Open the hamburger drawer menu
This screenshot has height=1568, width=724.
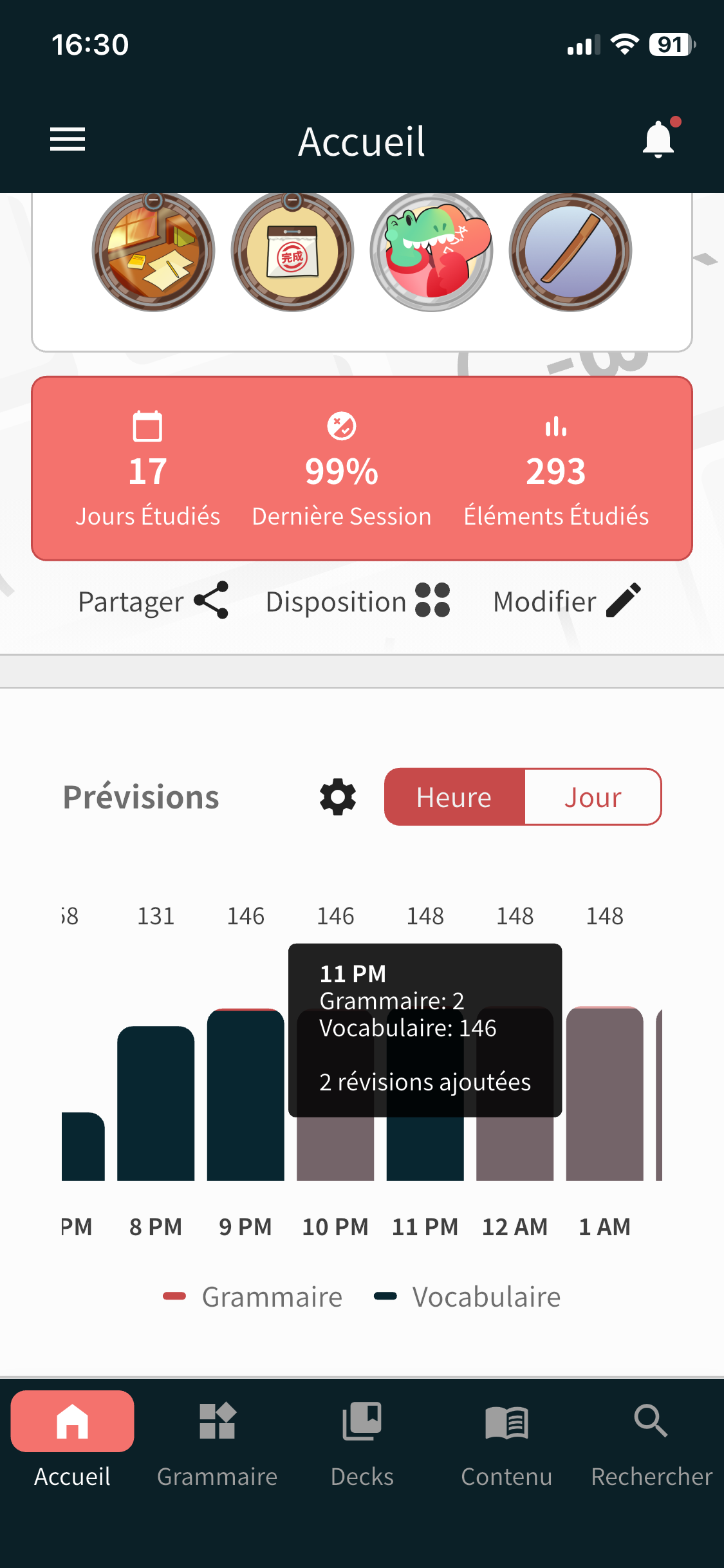(x=68, y=139)
